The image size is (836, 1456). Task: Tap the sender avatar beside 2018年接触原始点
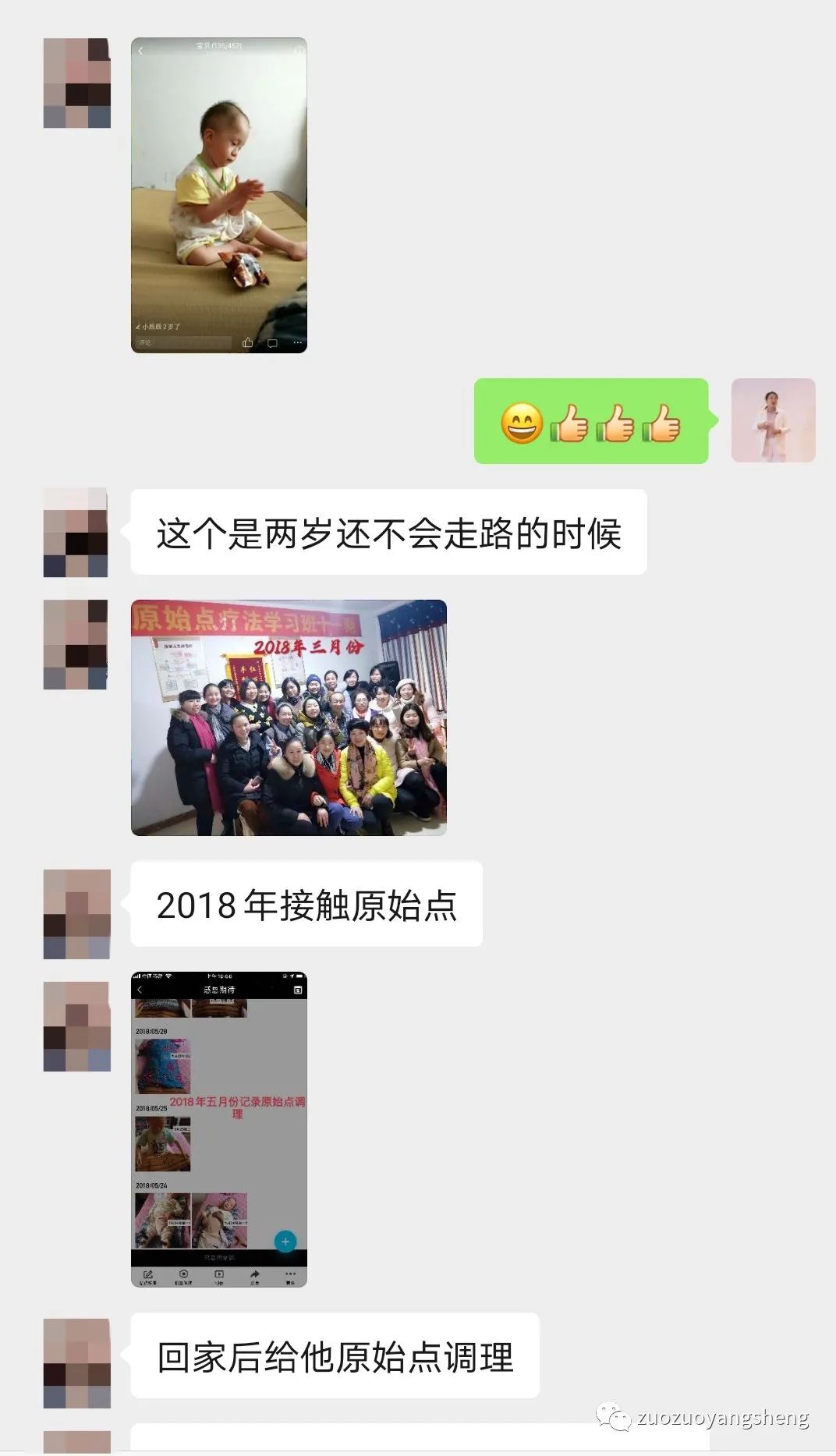coord(76,914)
